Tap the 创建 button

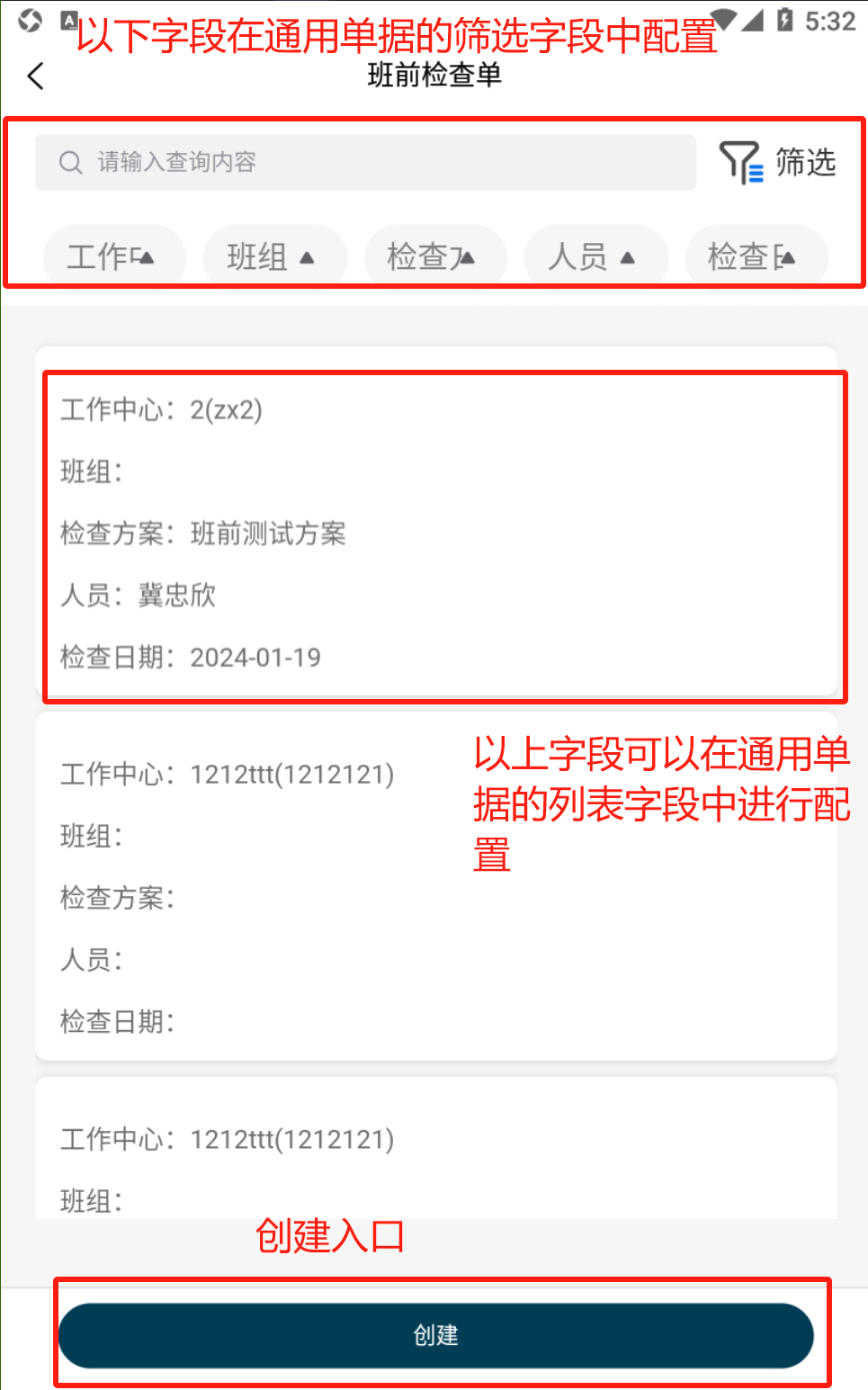pos(436,1335)
